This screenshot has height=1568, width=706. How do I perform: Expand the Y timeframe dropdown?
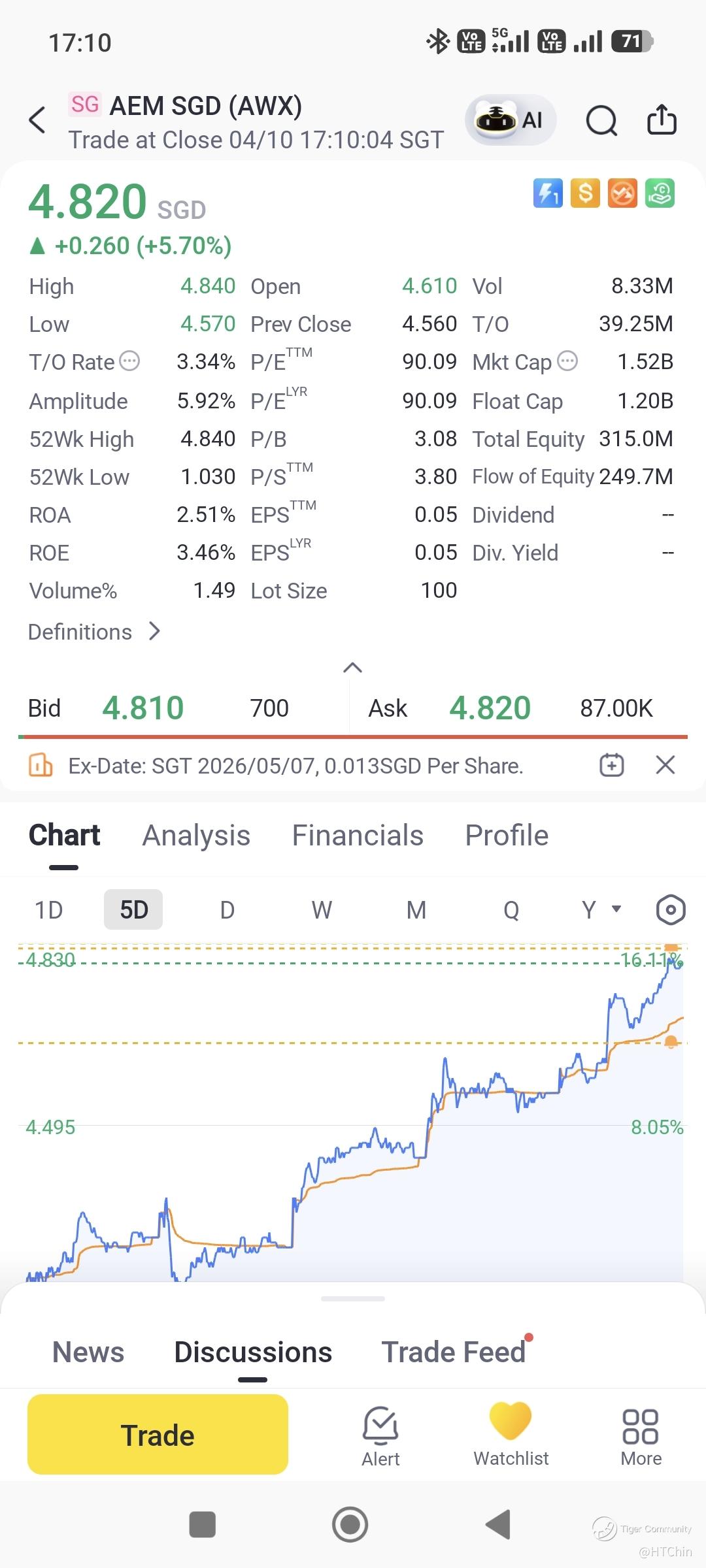coord(601,909)
